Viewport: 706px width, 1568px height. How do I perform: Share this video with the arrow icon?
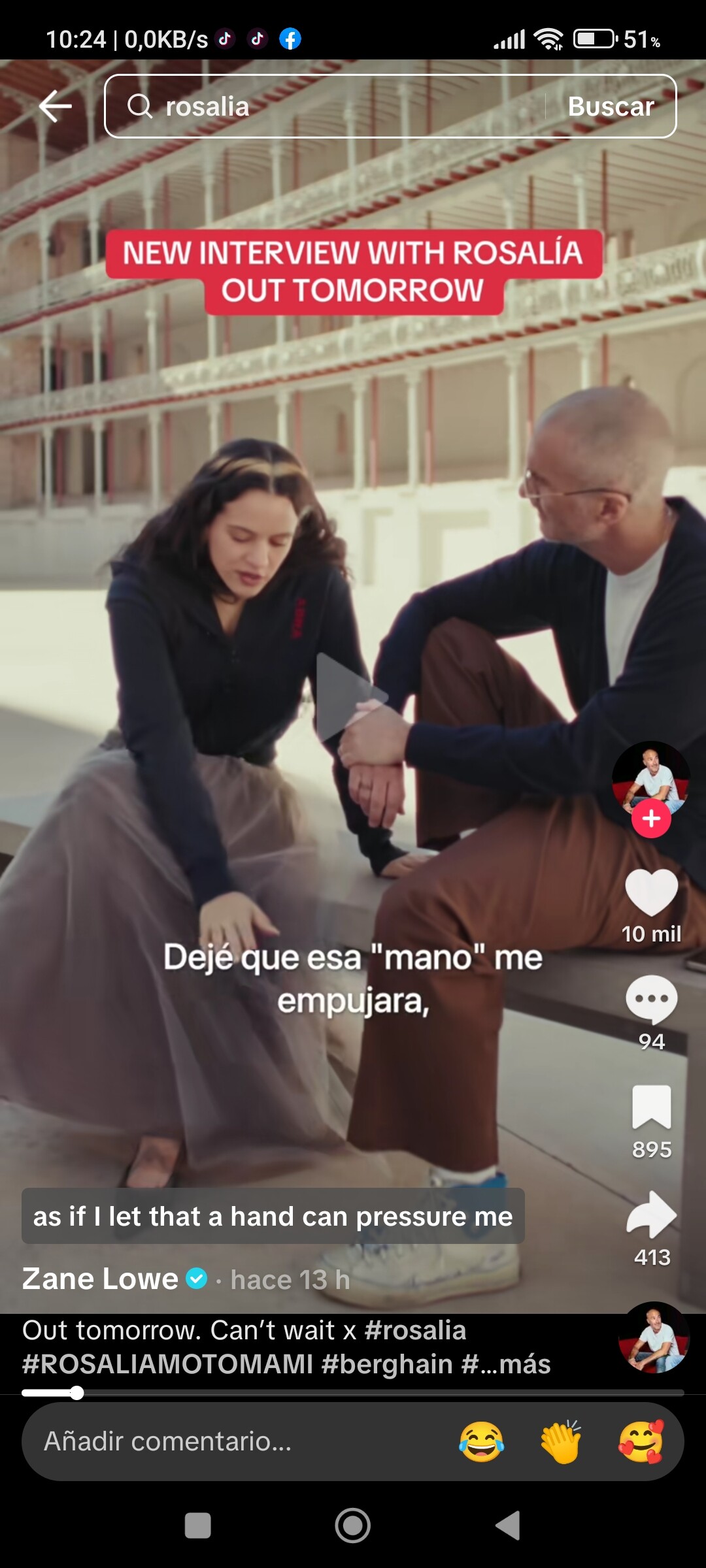651,1215
